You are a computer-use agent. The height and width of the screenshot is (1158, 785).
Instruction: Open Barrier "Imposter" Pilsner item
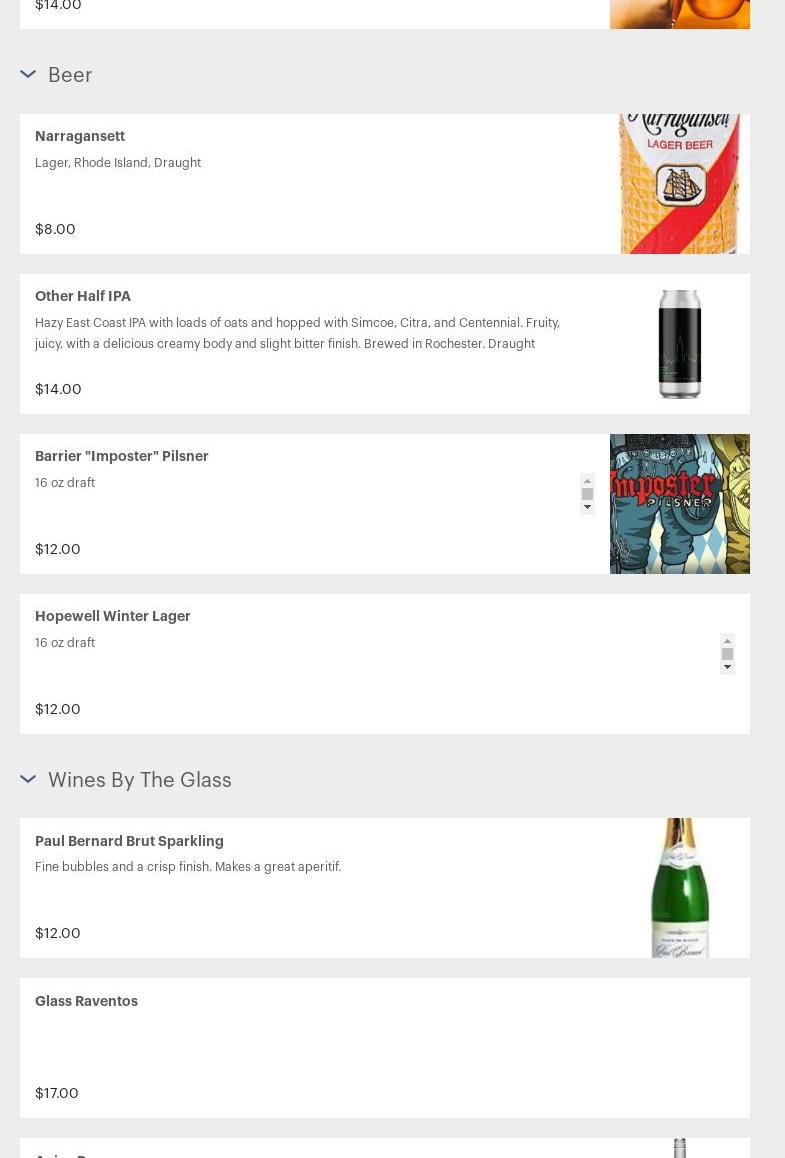coord(122,456)
